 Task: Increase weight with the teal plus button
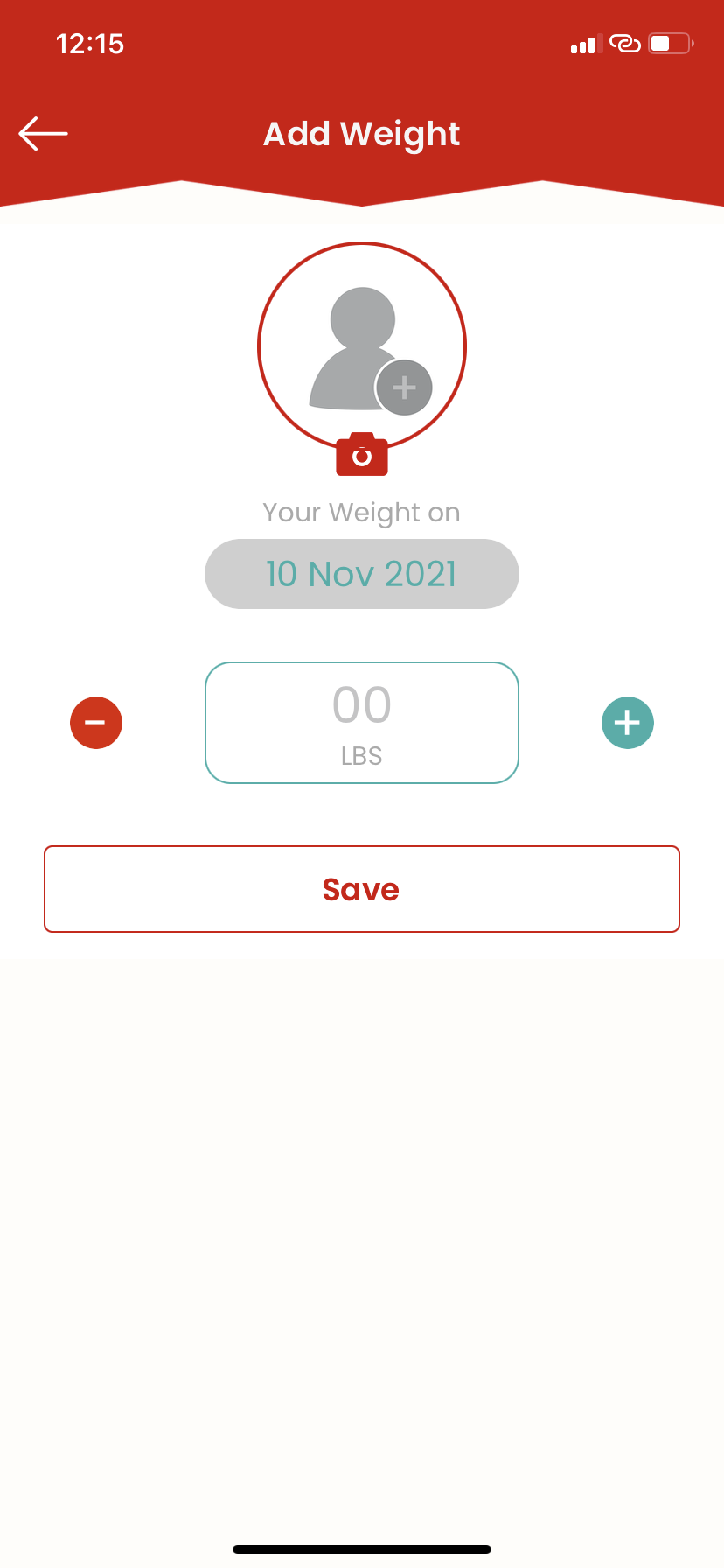coord(628,723)
